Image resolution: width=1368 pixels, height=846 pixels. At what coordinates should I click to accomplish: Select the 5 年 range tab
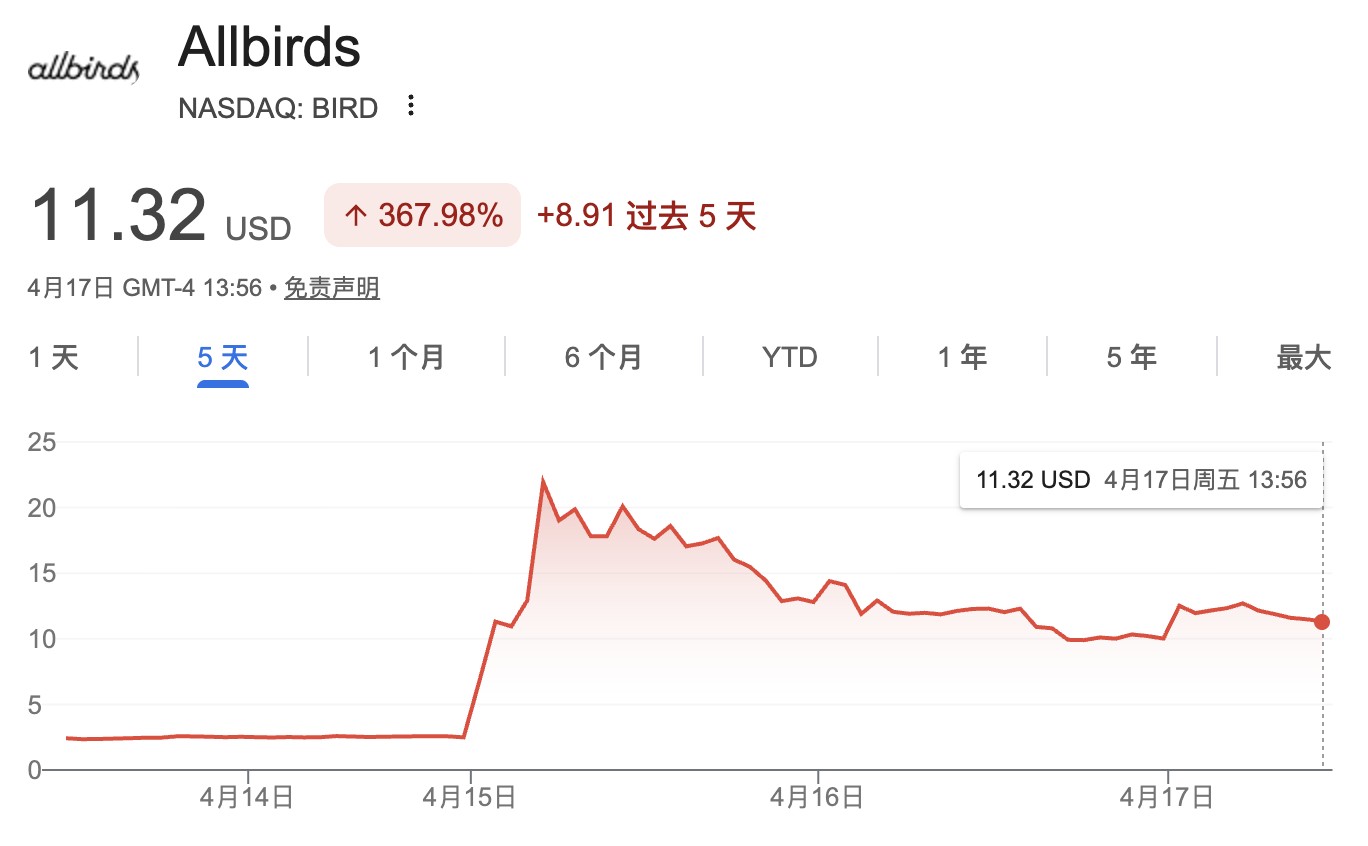pyautogui.click(x=1132, y=357)
